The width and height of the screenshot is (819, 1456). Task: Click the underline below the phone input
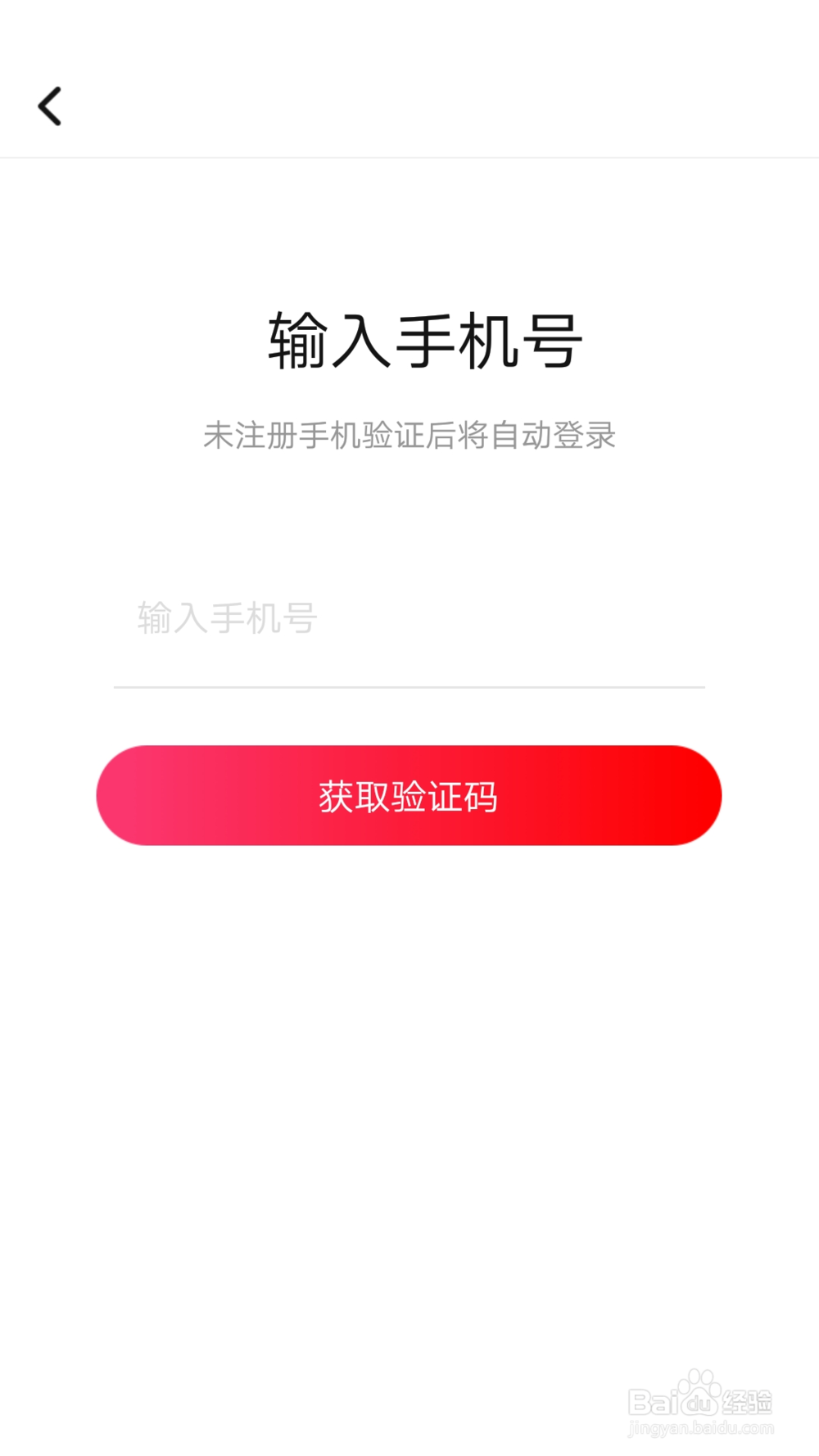[x=408, y=686]
